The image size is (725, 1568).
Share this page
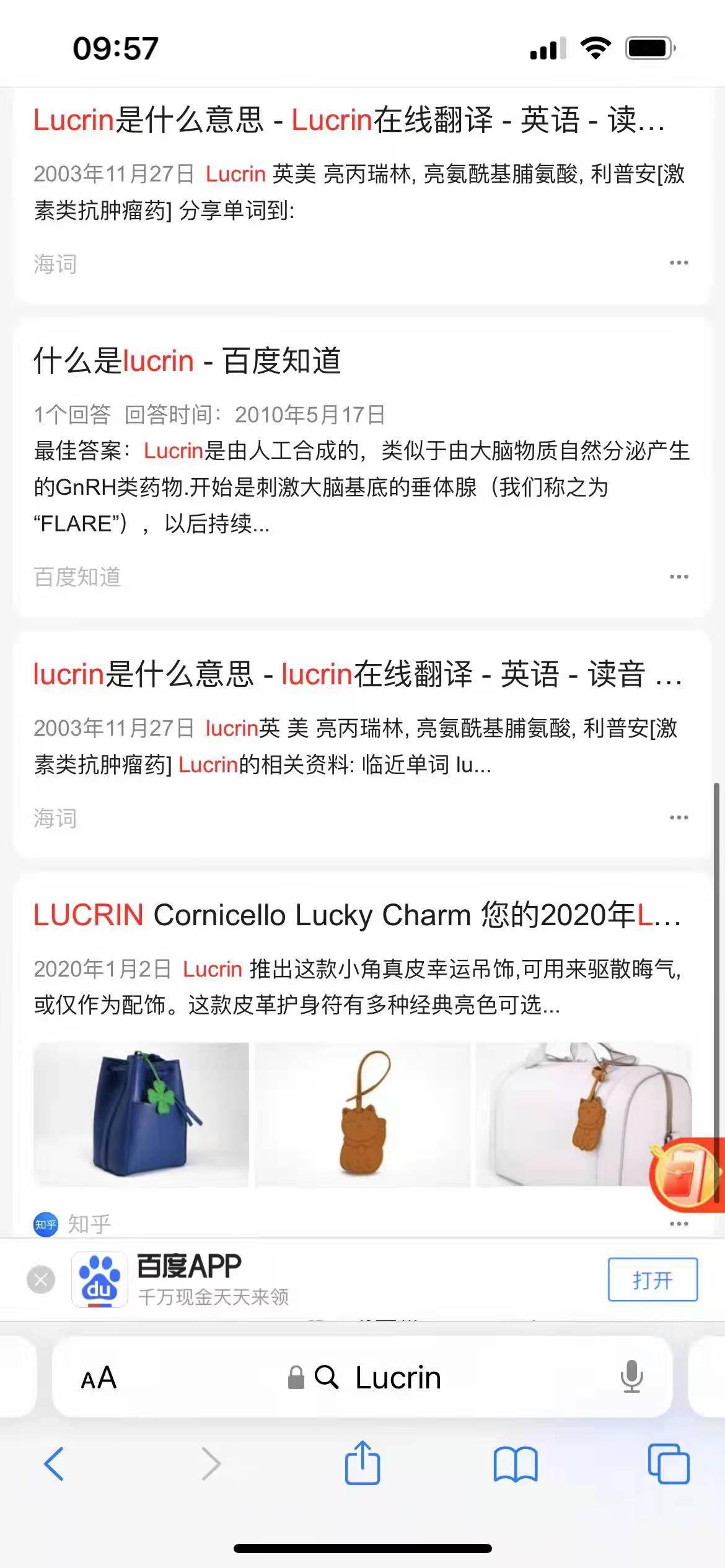[x=362, y=1463]
